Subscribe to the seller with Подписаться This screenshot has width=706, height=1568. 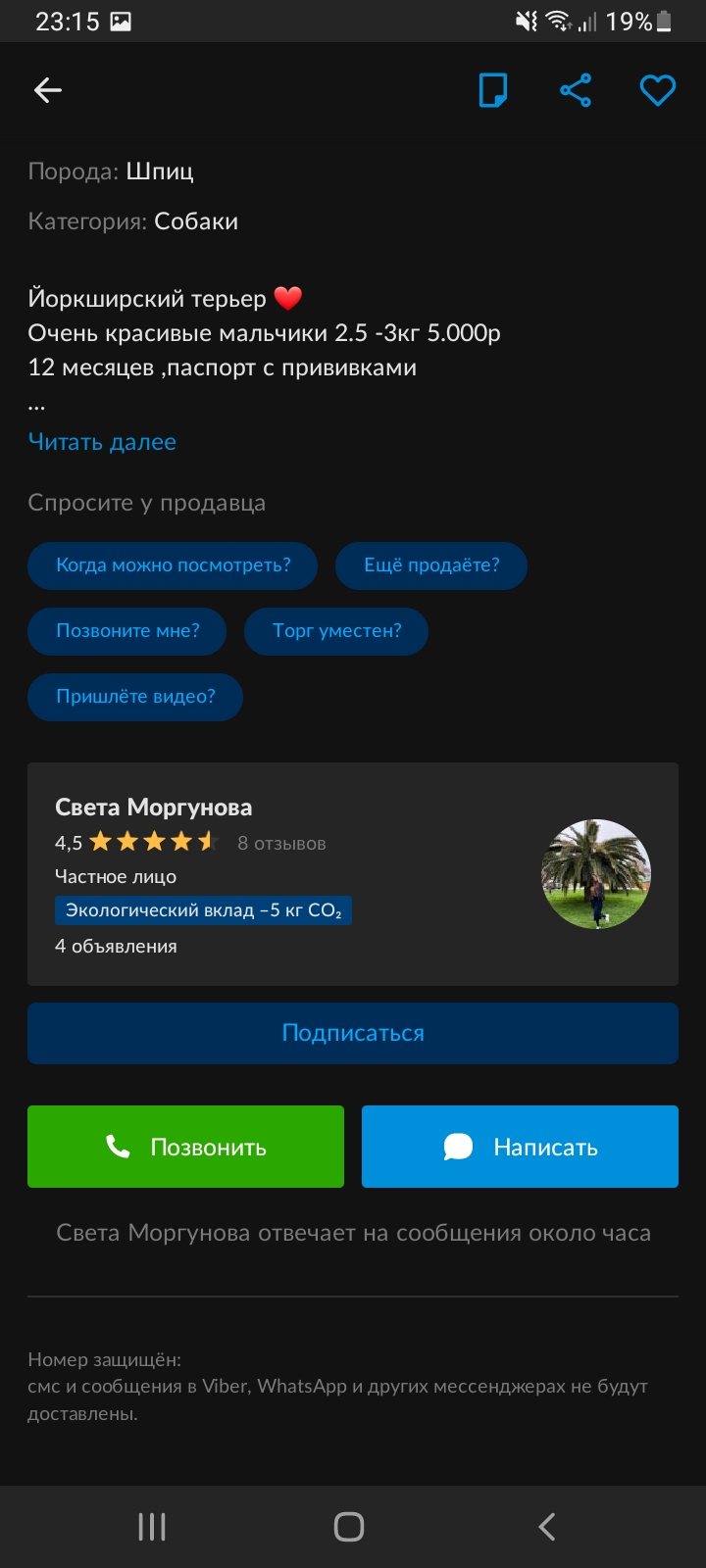tap(353, 1033)
